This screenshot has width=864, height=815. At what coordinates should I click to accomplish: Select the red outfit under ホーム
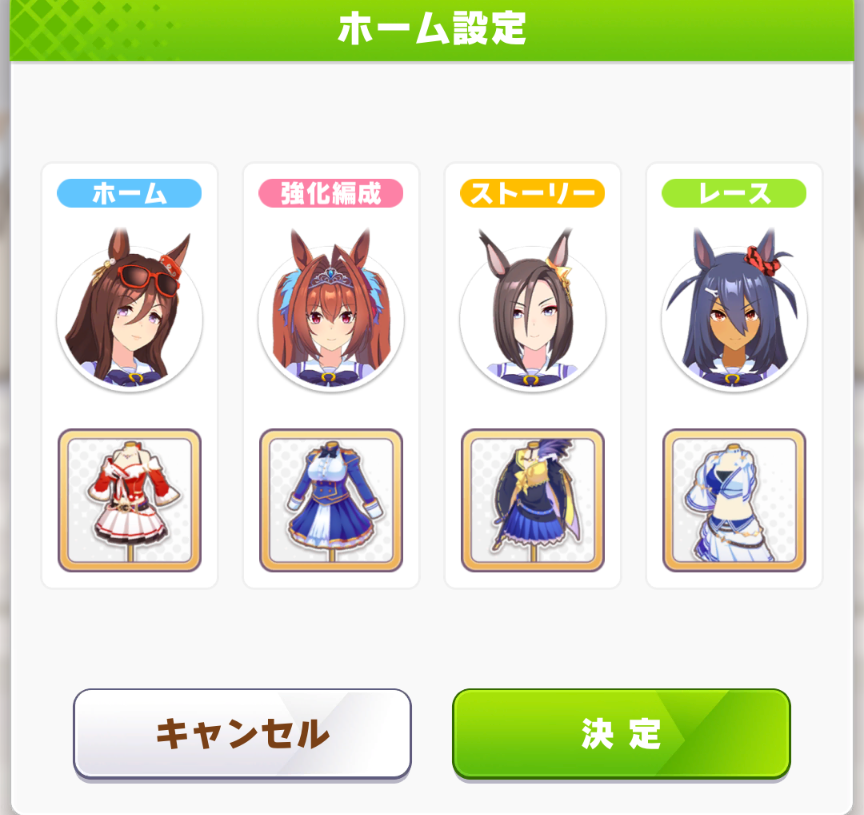(129, 500)
